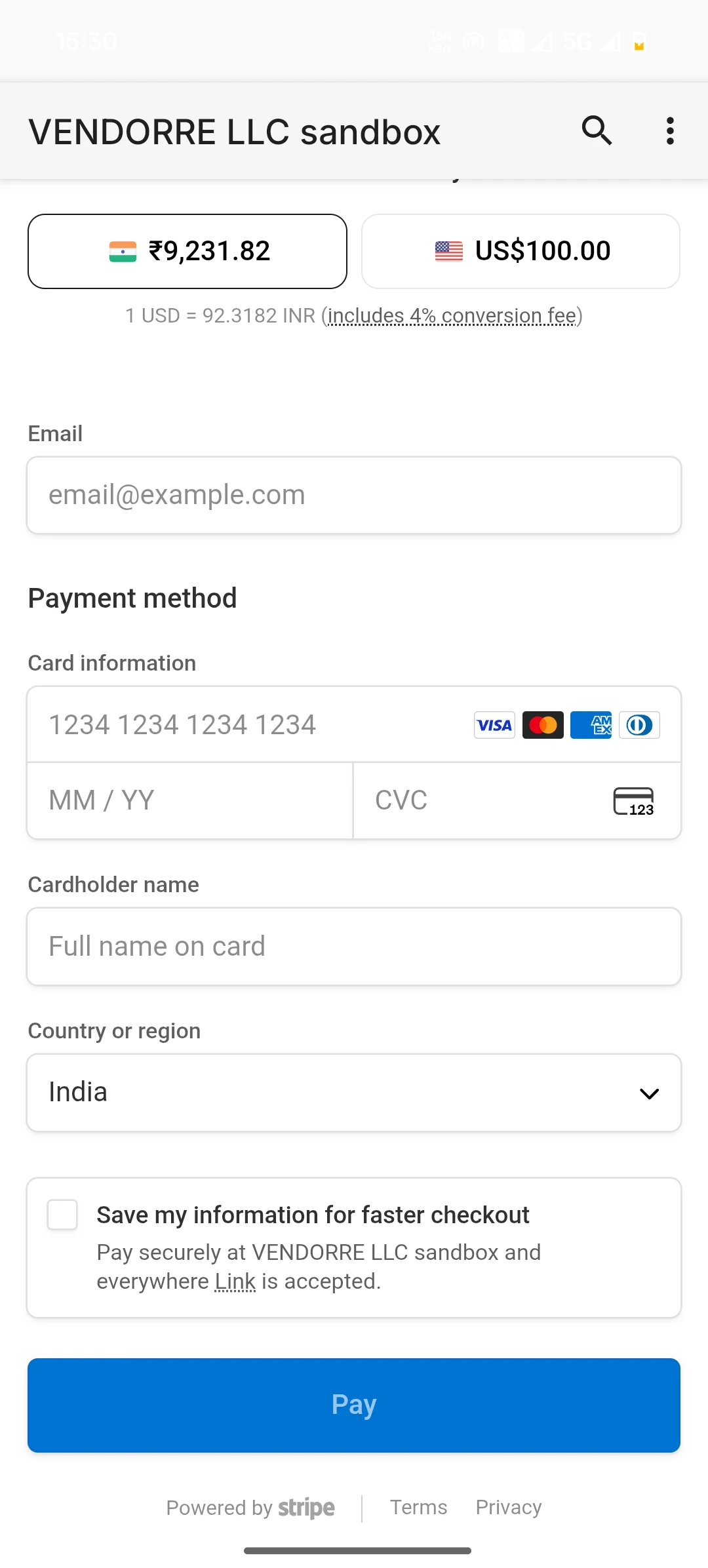This screenshot has height=1568, width=708.
Task: View the 4% conversion fee details
Action: coord(452,316)
